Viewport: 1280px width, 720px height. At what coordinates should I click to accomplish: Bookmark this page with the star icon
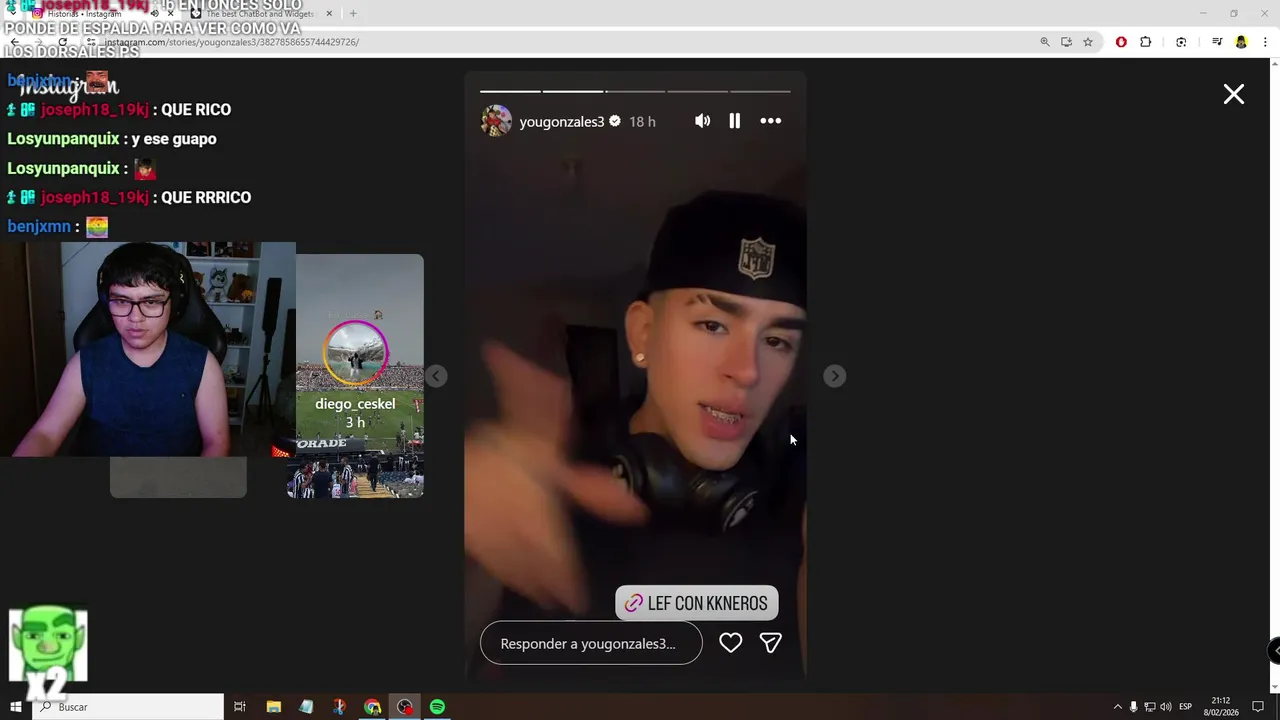coord(1088,42)
